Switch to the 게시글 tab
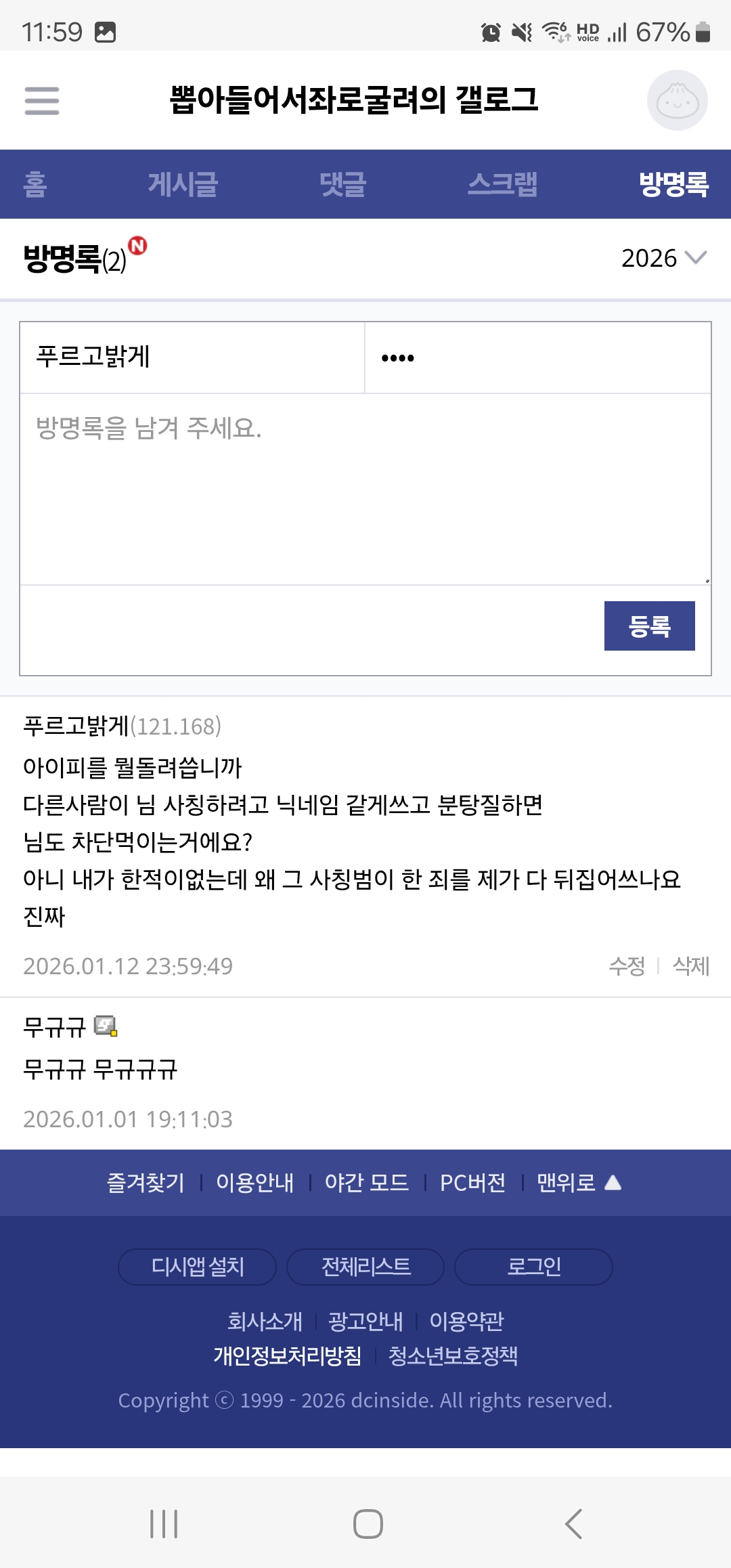The image size is (731, 1568). [x=183, y=184]
